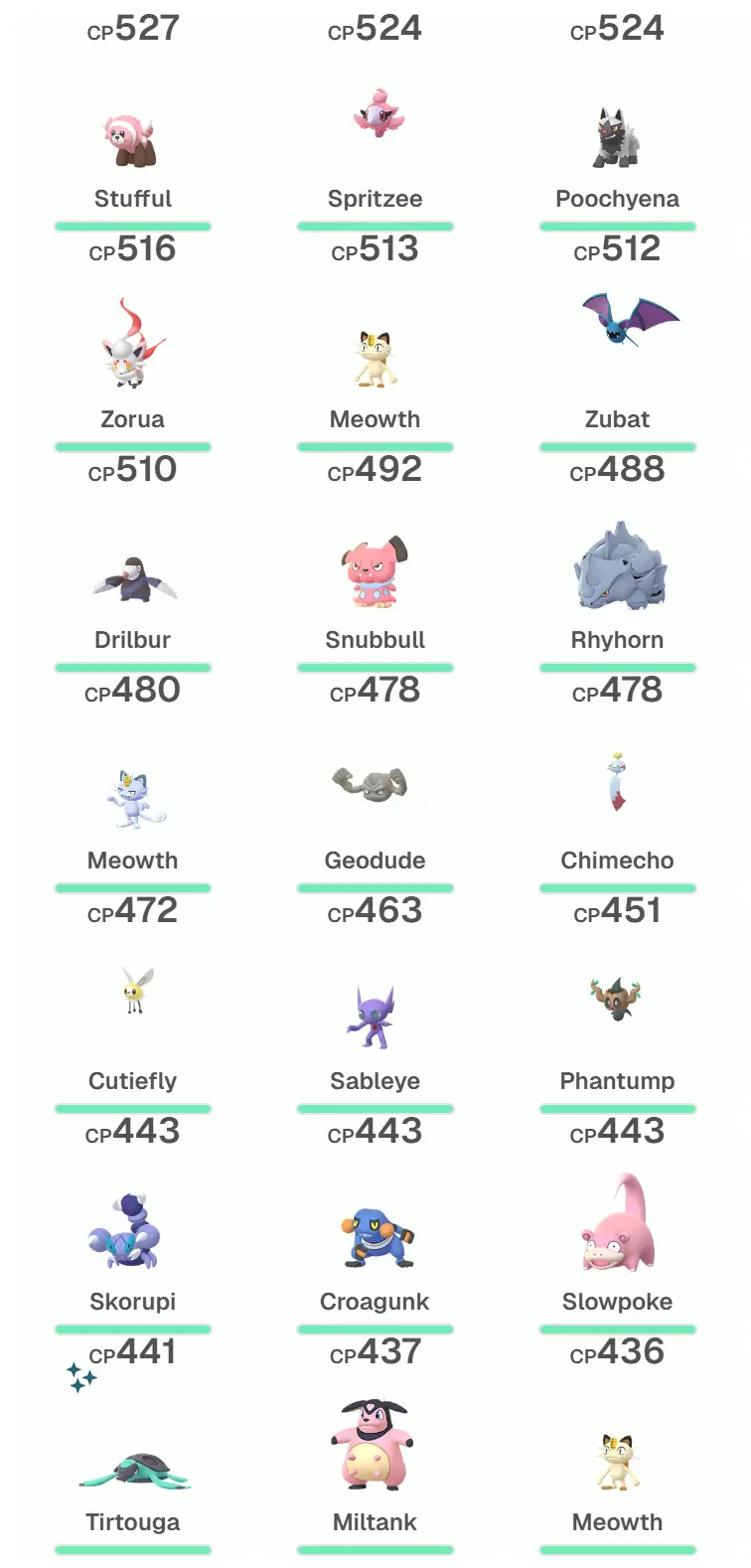Viewport: 751px width, 1568px height.
Task: Select the Skorupi Pokémon
Action: 132,1234
